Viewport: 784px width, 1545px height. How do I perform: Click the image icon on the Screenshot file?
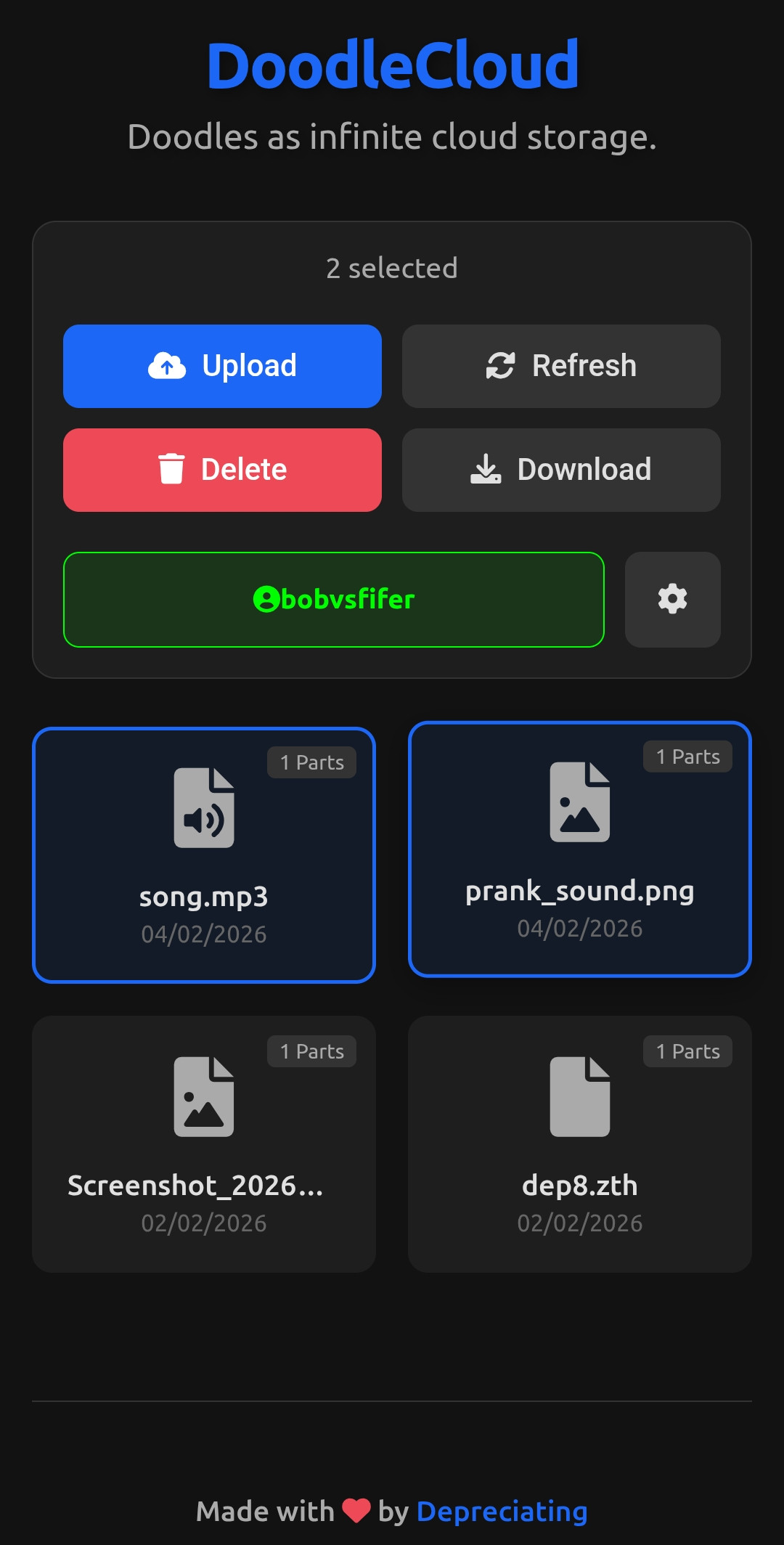204,1095
